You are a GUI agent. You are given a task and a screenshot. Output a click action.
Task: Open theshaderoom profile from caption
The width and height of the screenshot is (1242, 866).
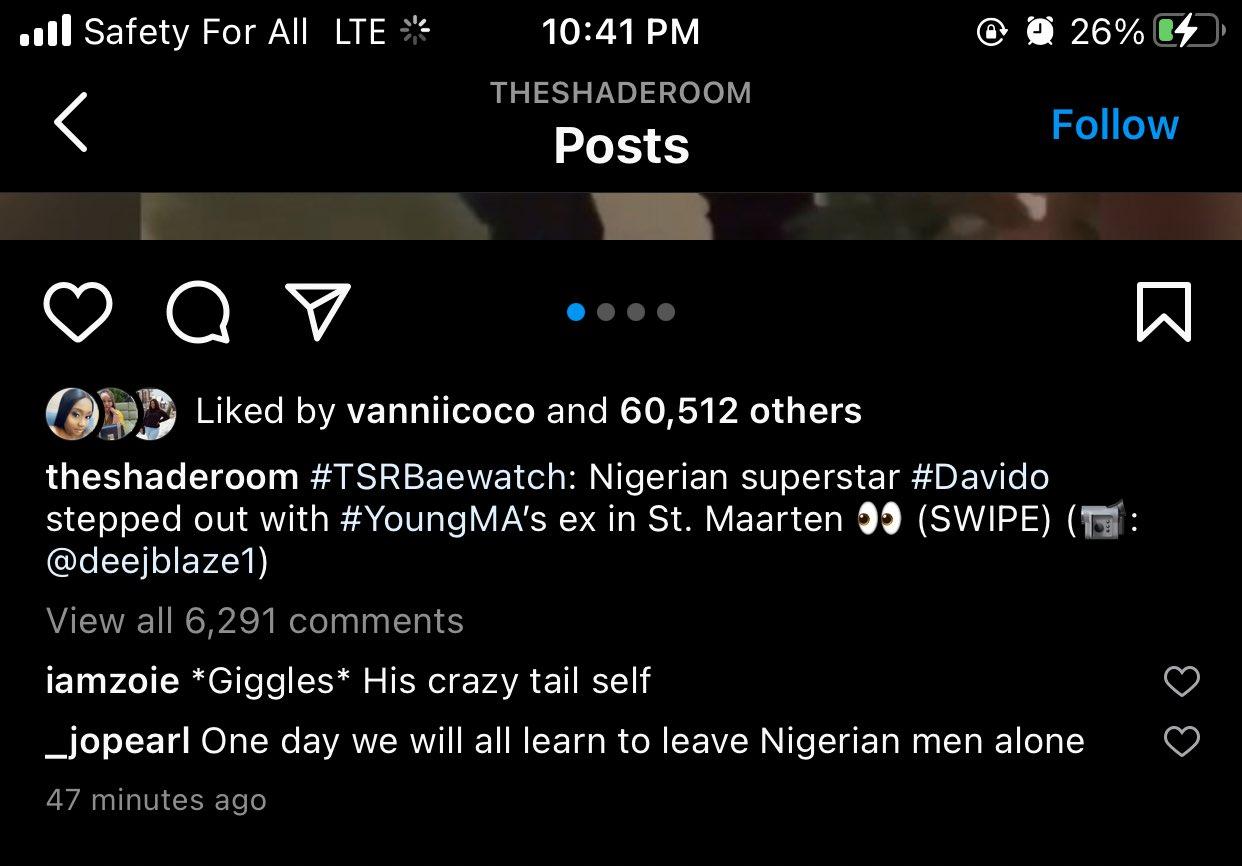172,476
